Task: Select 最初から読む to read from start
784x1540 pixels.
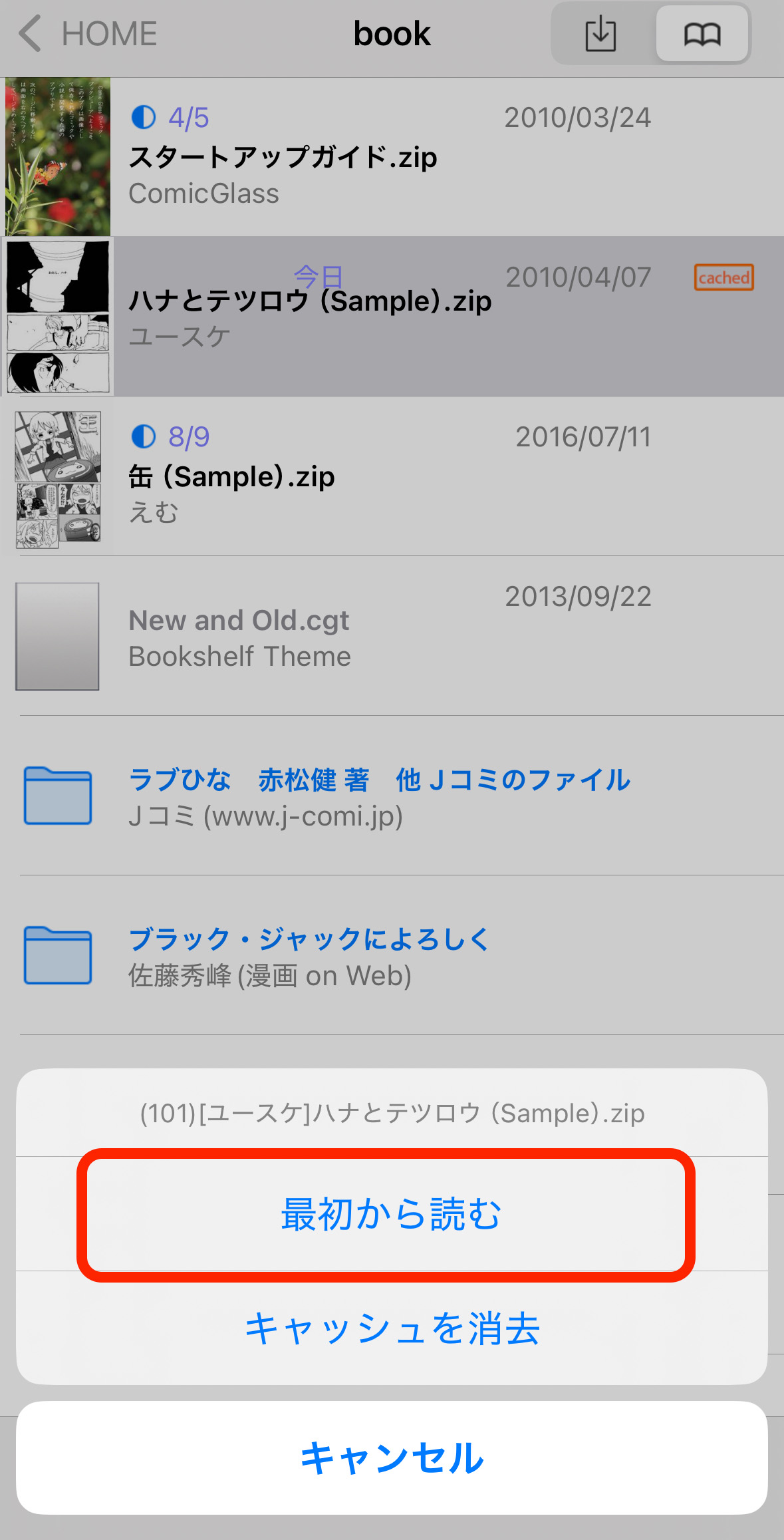Action: tap(391, 1214)
